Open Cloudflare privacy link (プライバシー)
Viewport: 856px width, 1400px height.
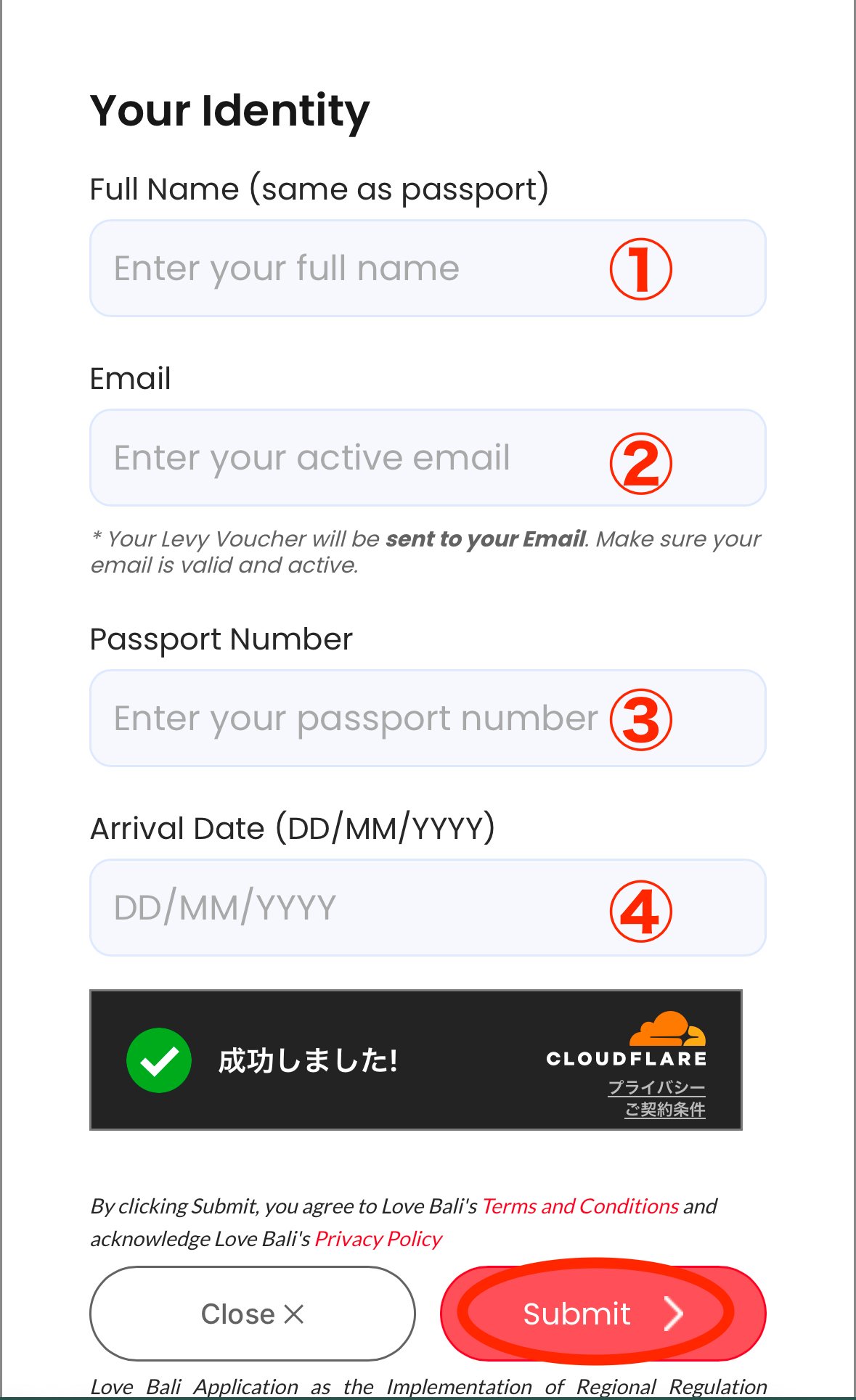tap(656, 1087)
